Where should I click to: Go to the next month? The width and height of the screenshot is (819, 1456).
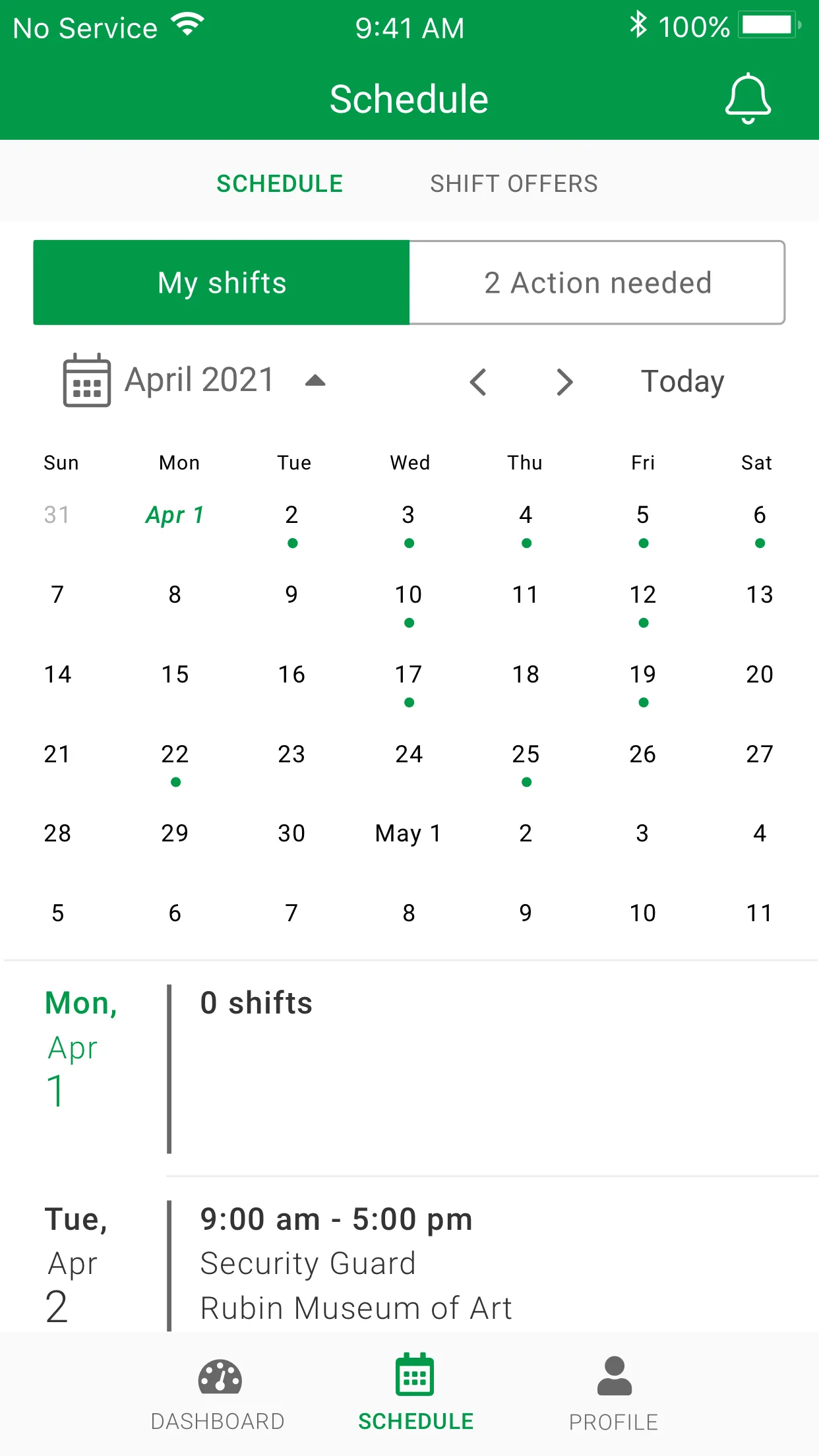pos(564,382)
